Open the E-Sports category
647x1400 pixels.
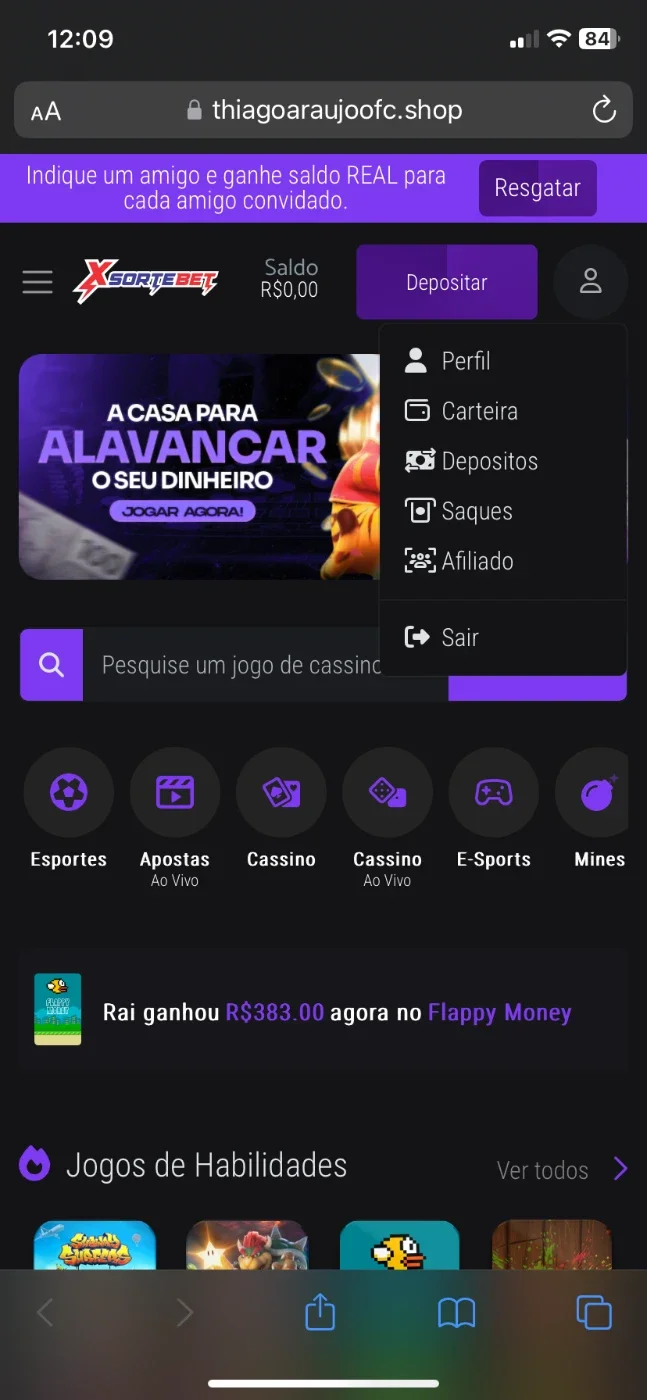[x=494, y=810]
